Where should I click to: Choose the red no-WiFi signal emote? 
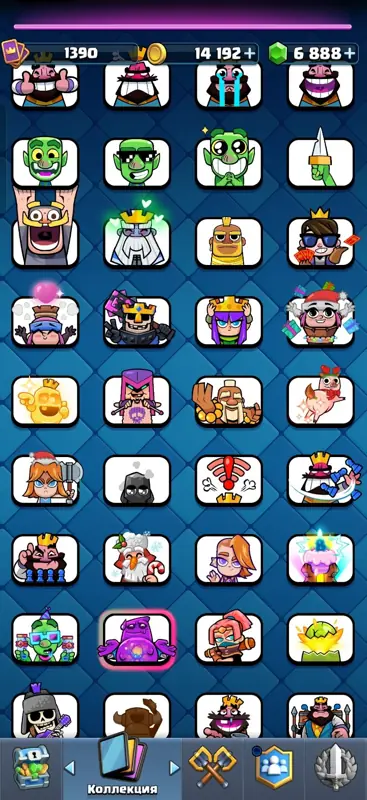229,481
